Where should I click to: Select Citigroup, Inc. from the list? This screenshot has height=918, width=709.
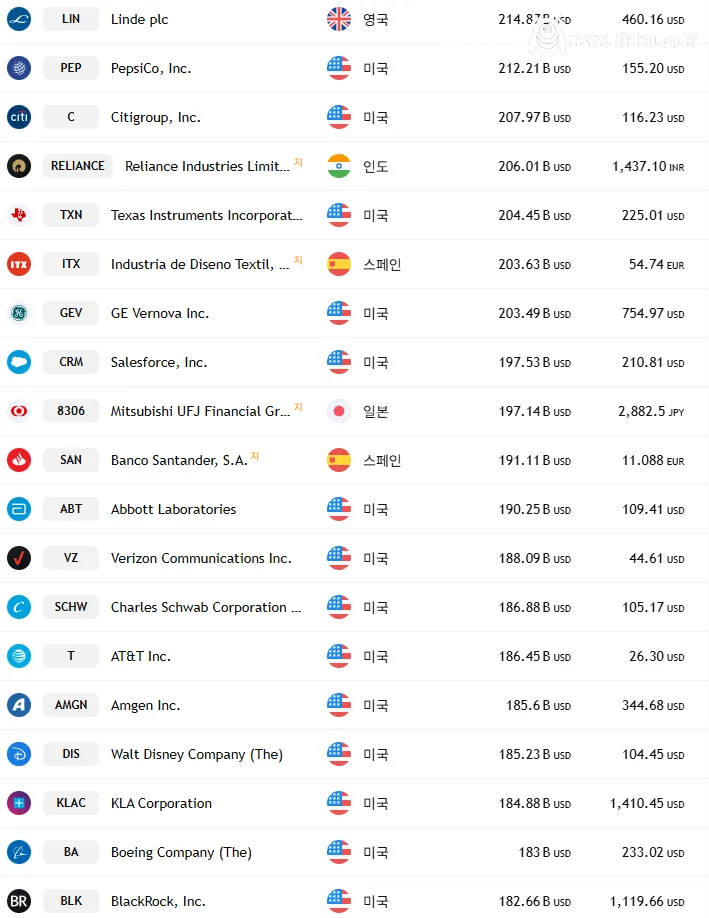click(155, 117)
